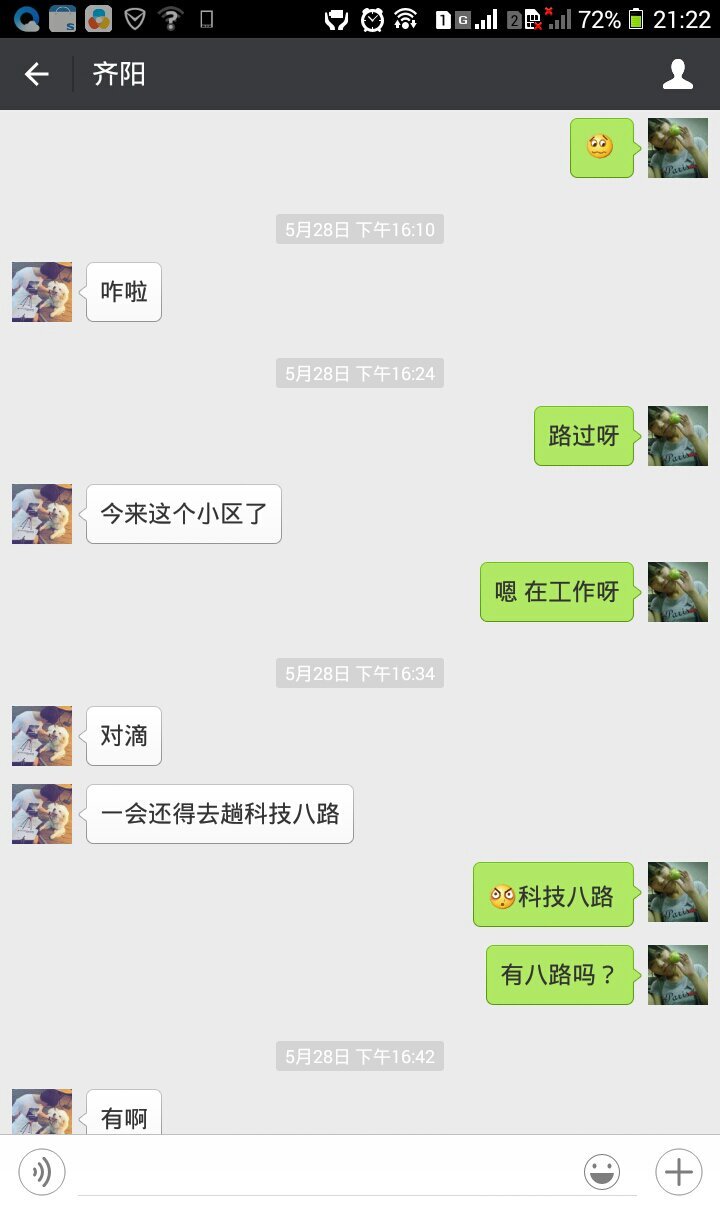This screenshot has width=720, height=1208.
Task: Focus the message text field
Action: point(330,1172)
